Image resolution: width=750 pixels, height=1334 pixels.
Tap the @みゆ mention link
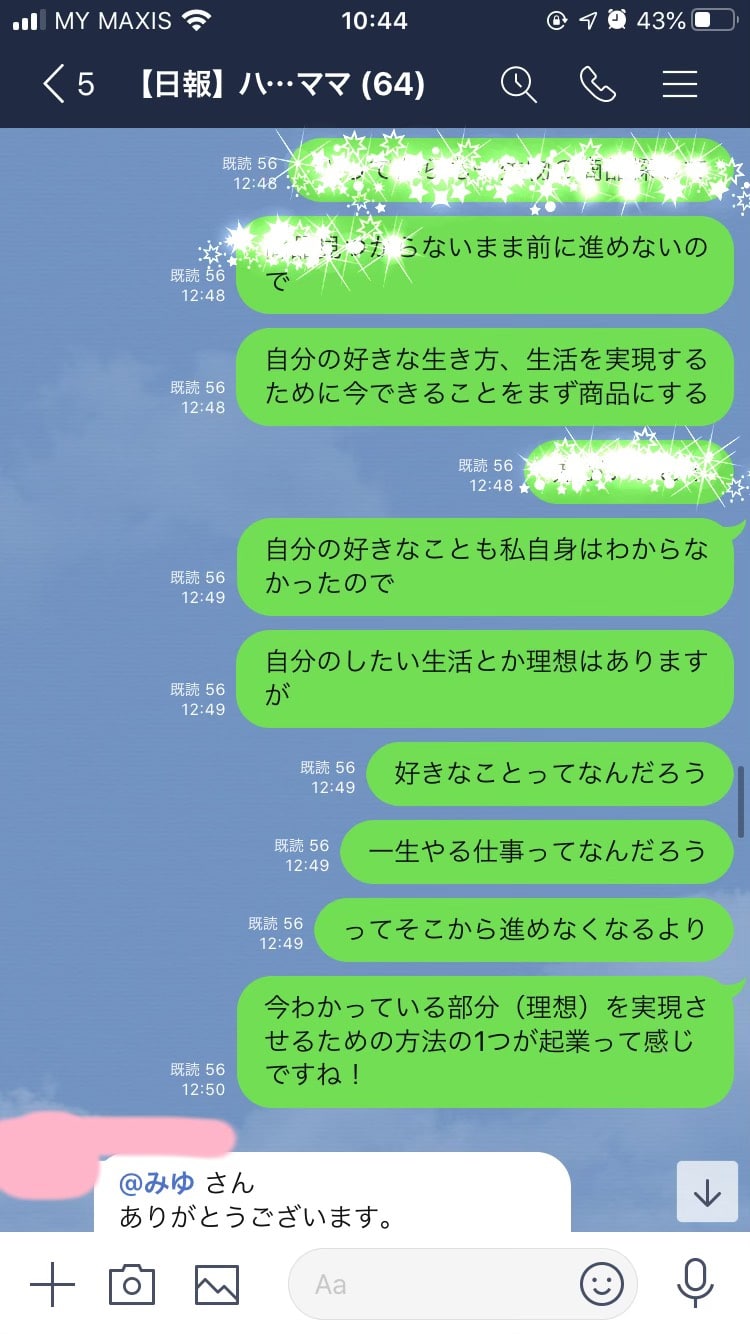pos(157,1183)
